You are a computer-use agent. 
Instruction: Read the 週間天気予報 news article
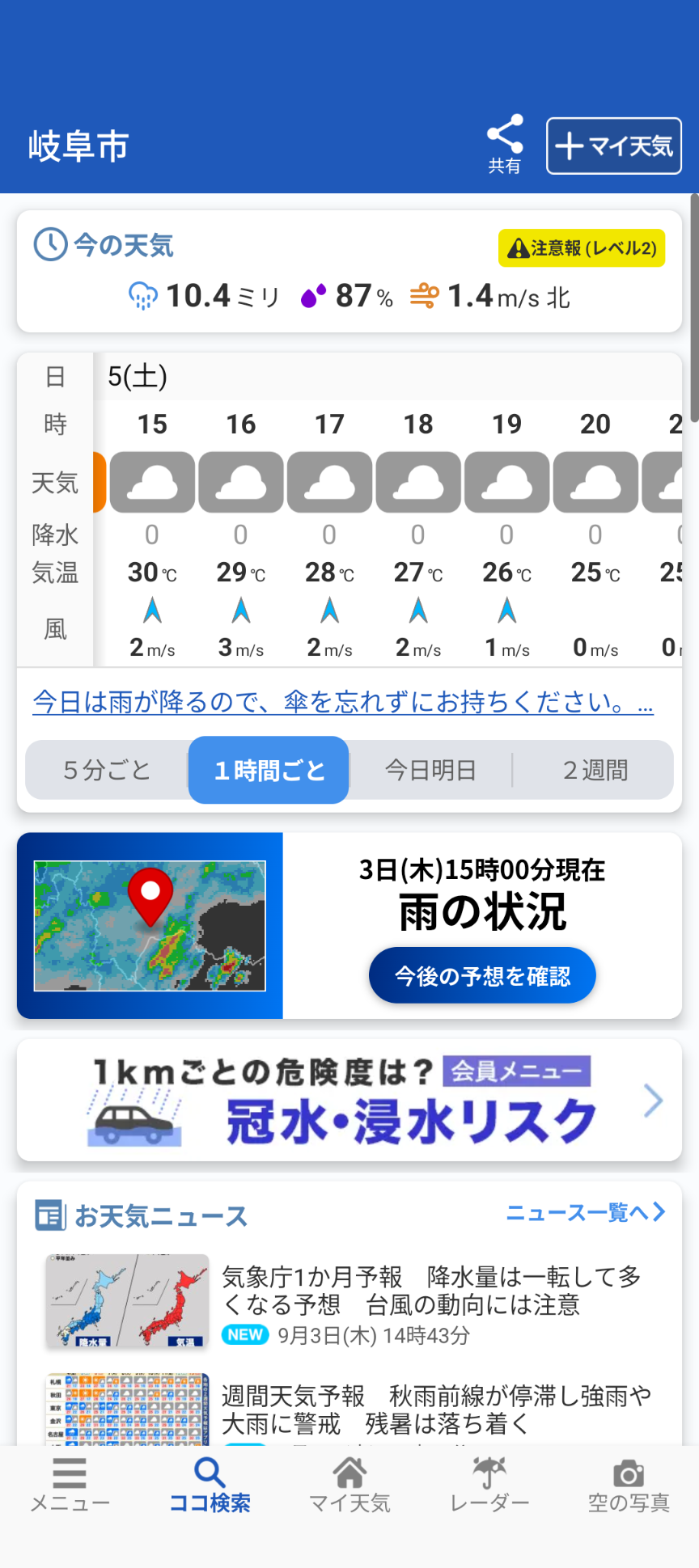(354, 1409)
